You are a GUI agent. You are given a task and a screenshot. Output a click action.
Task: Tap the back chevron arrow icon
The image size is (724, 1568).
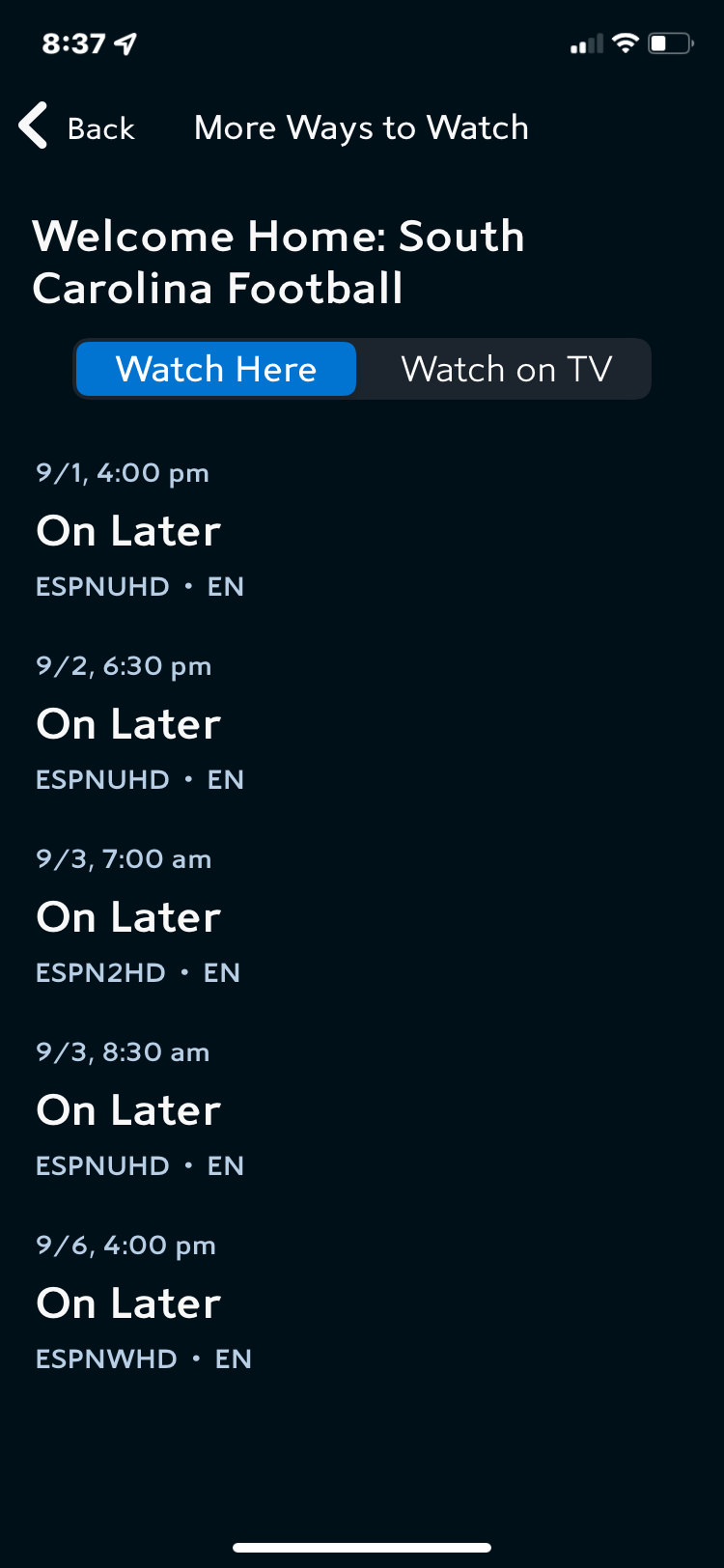coord(32,126)
